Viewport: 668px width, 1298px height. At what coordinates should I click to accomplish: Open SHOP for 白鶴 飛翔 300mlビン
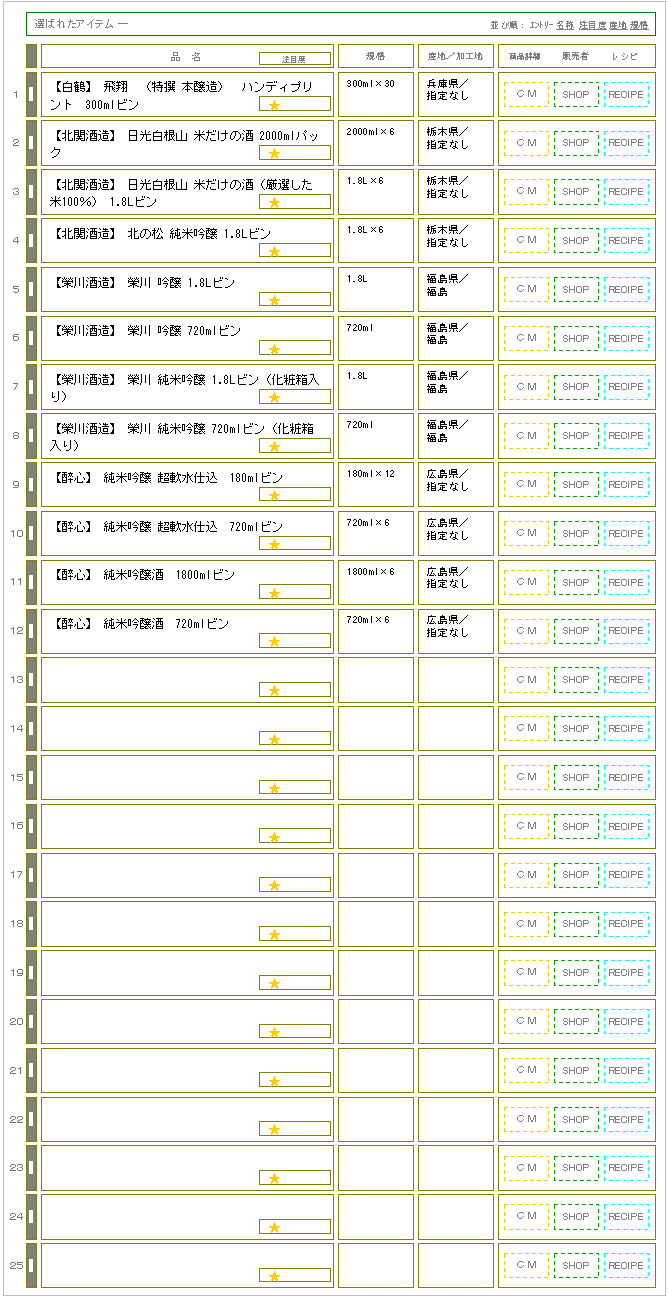(576, 94)
